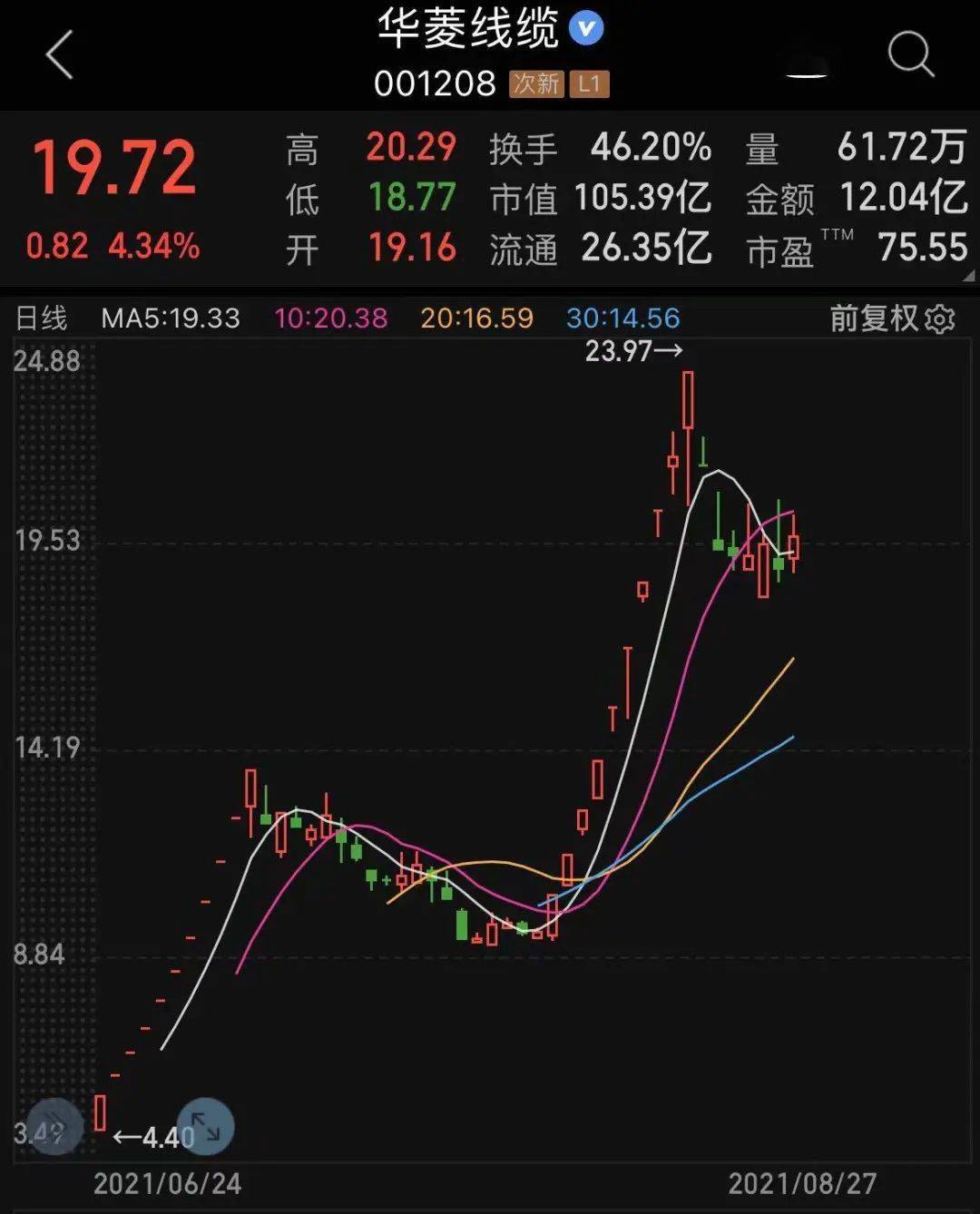
Task: Open the stock search magnifier
Action: [x=910, y=55]
